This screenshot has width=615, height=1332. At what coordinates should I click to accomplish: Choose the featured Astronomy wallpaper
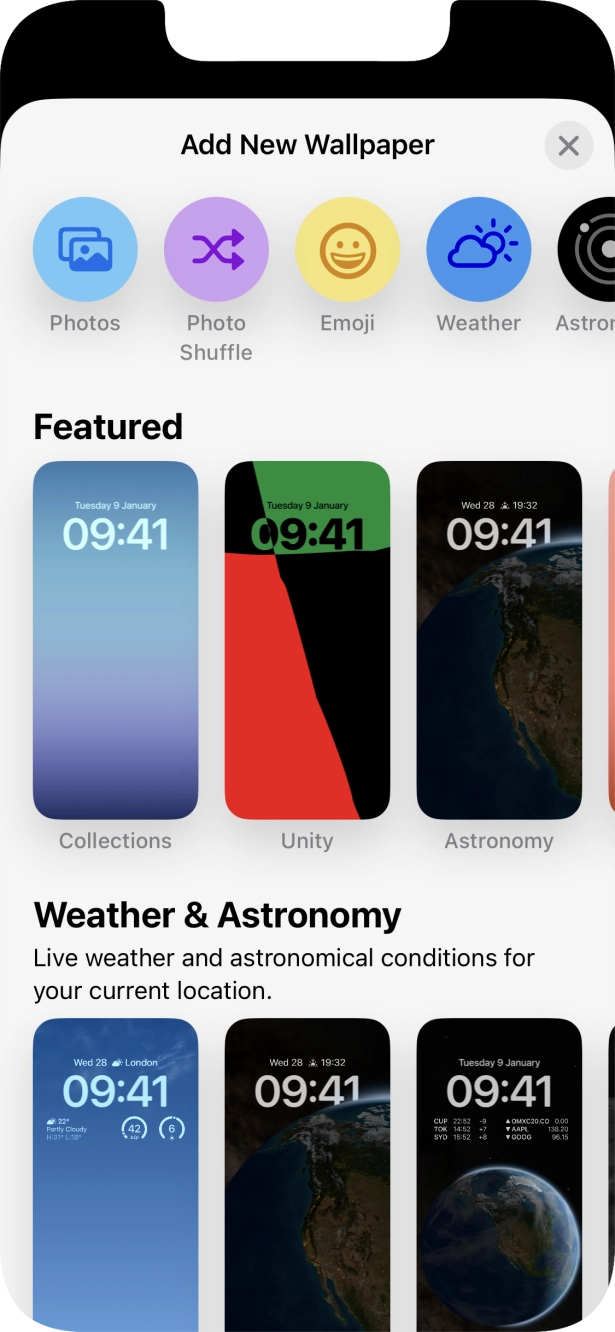[x=499, y=640]
